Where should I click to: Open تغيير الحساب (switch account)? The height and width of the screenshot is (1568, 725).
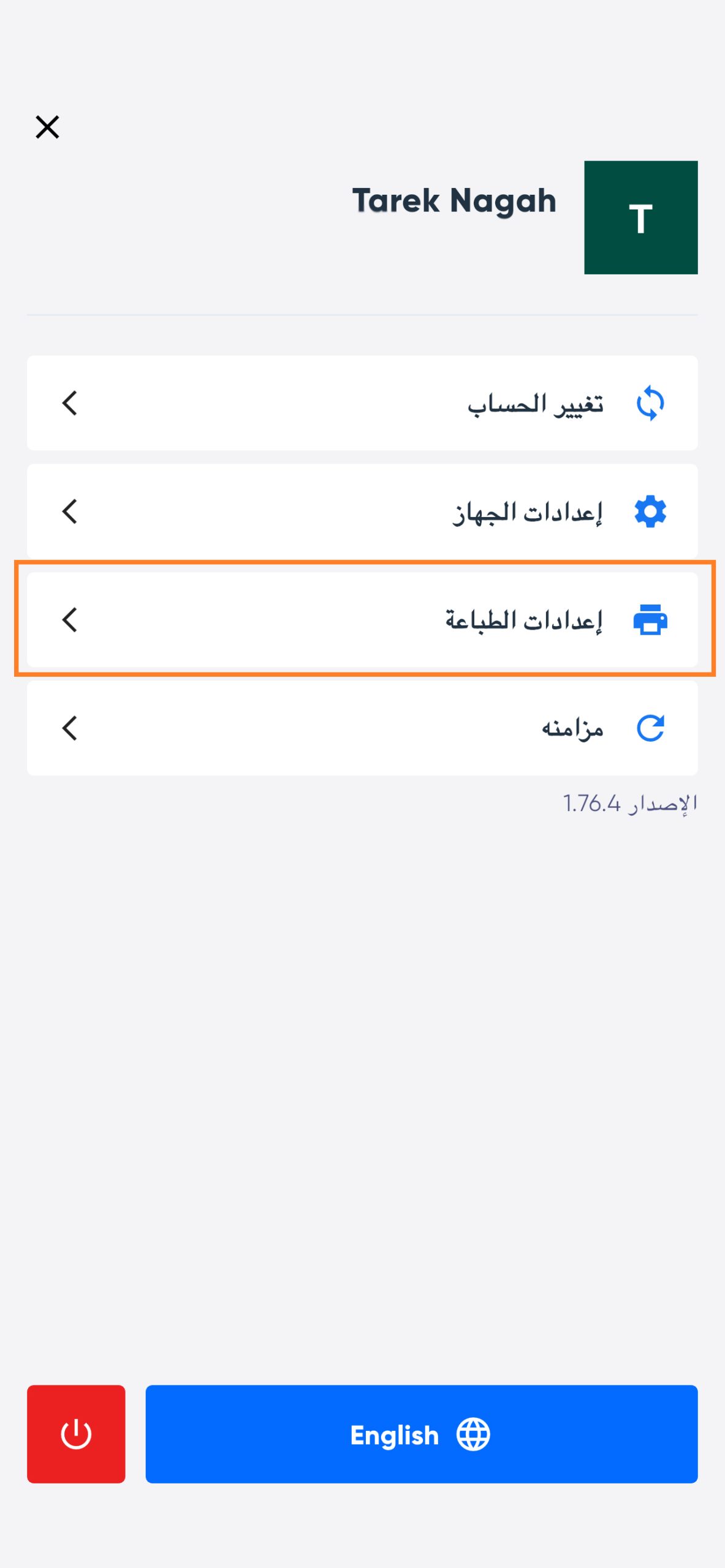[x=362, y=403]
